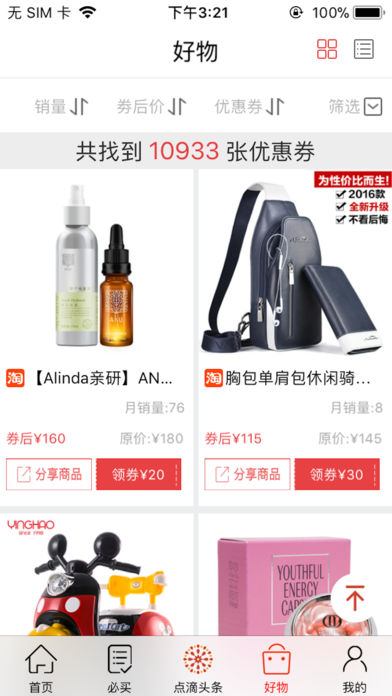Viewport: 392px width, 696px height.
Task: Switch to grid view layout
Action: pos(327,49)
